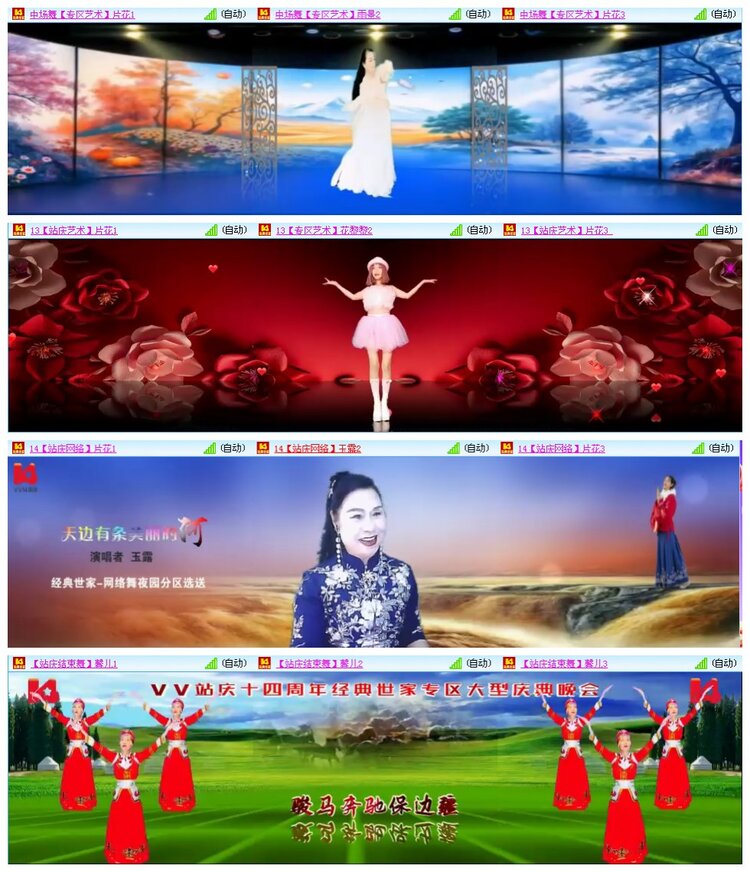Toggle (自动) auto quality on 雨景2 stream

478,13
